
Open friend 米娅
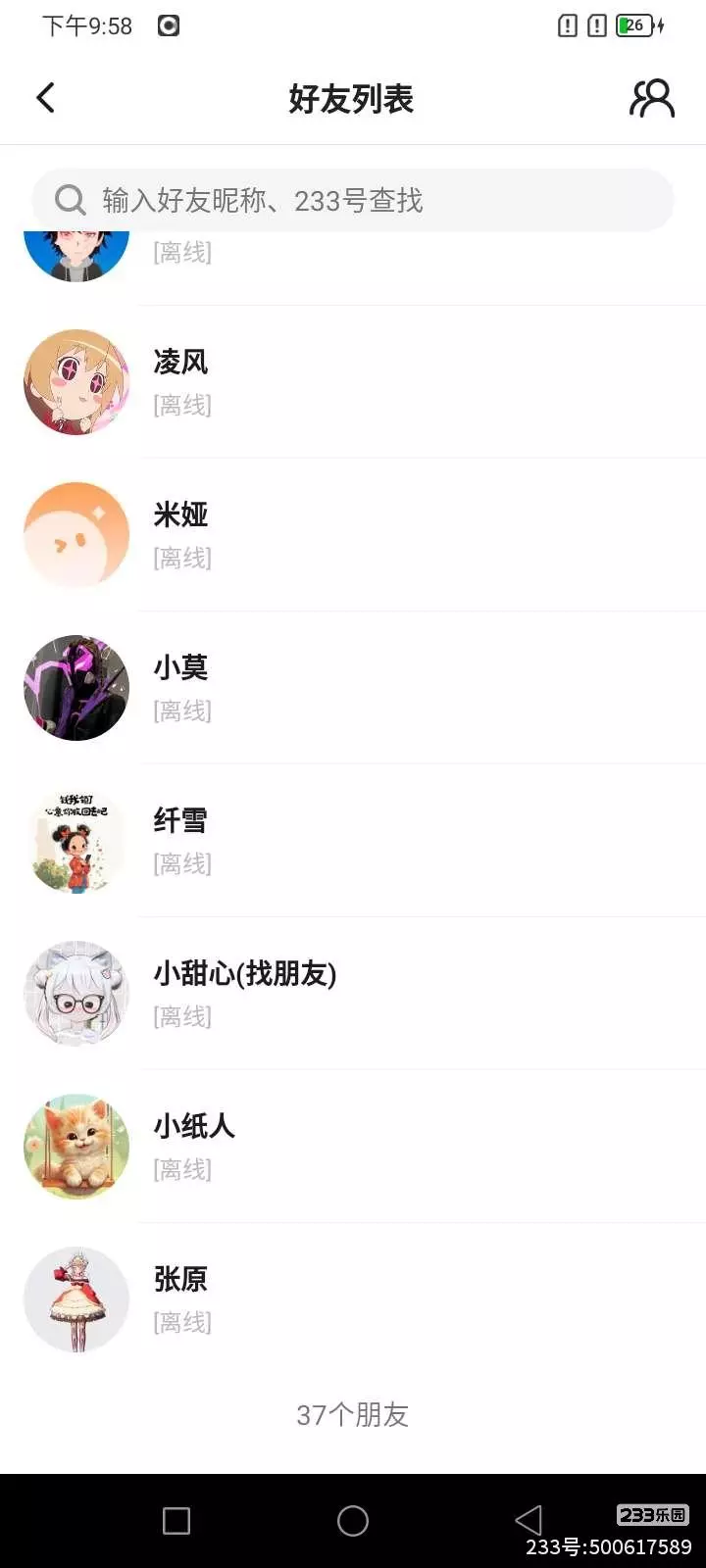point(353,535)
